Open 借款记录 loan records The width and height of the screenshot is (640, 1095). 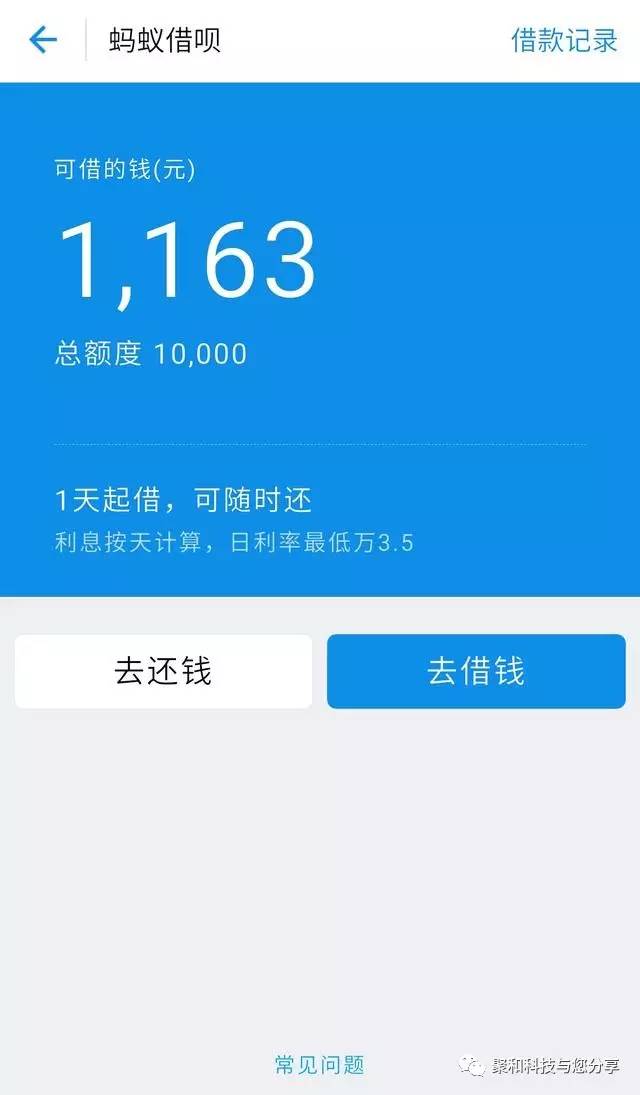pos(564,40)
